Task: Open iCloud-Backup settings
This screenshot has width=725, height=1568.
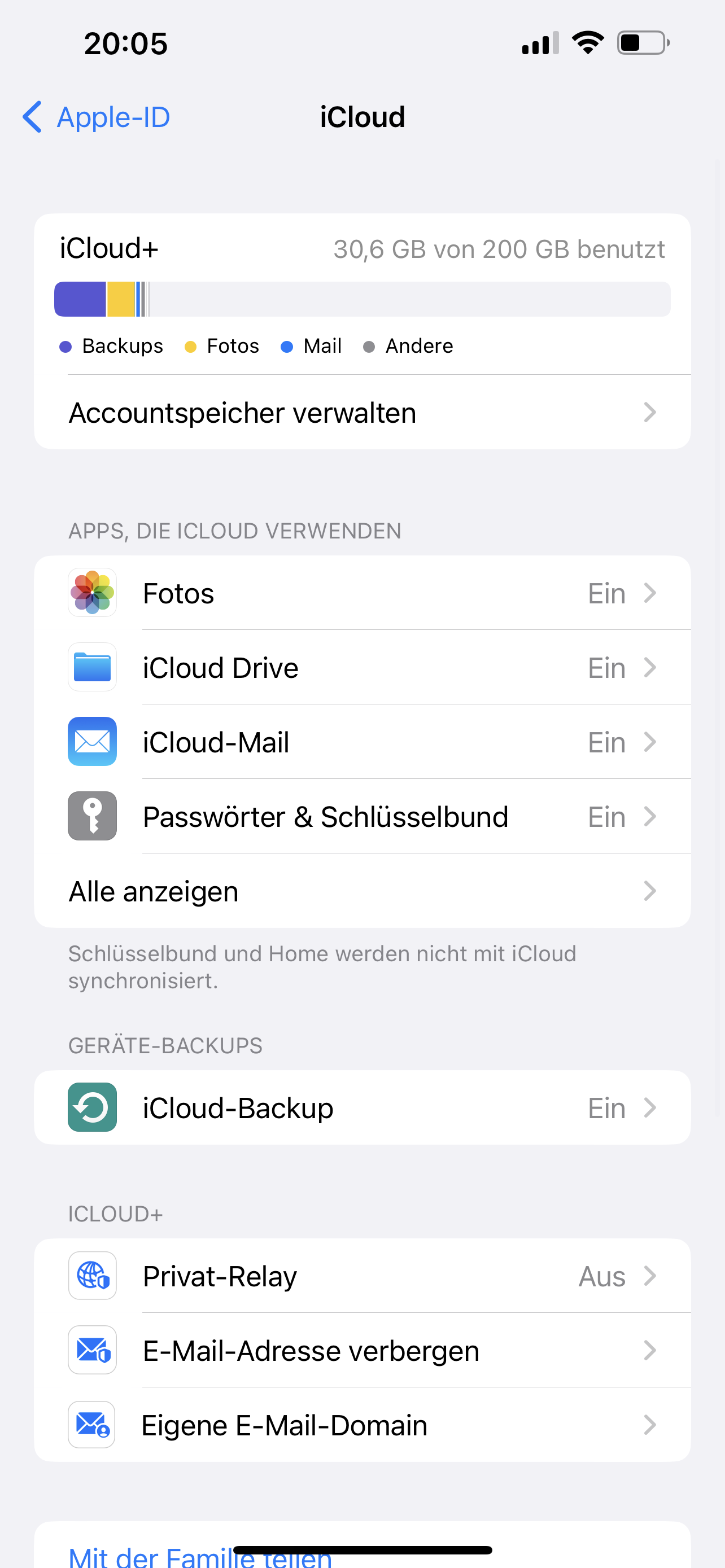Action: click(362, 1108)
